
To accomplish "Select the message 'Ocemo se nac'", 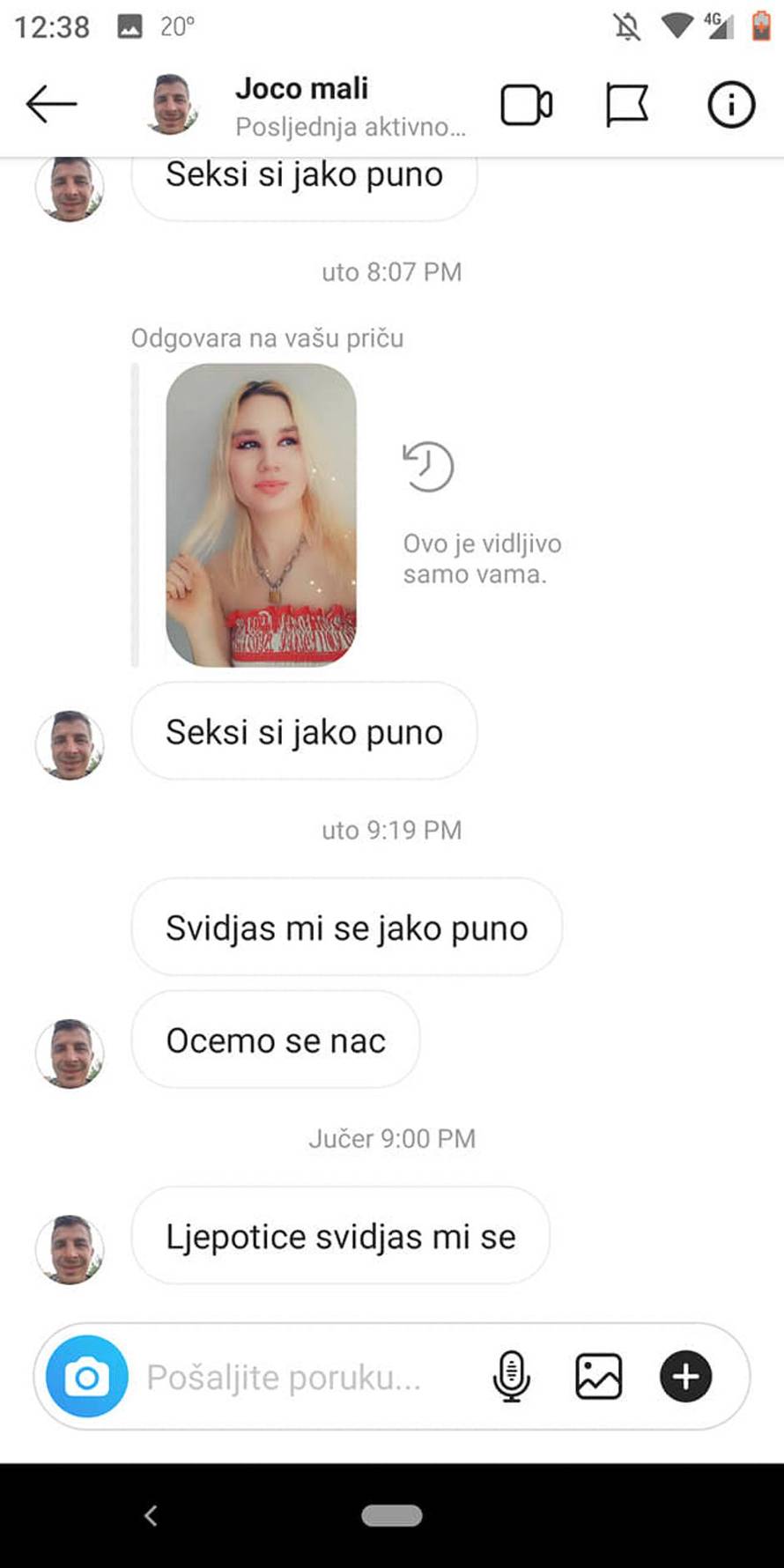I will coord(276,1040).
